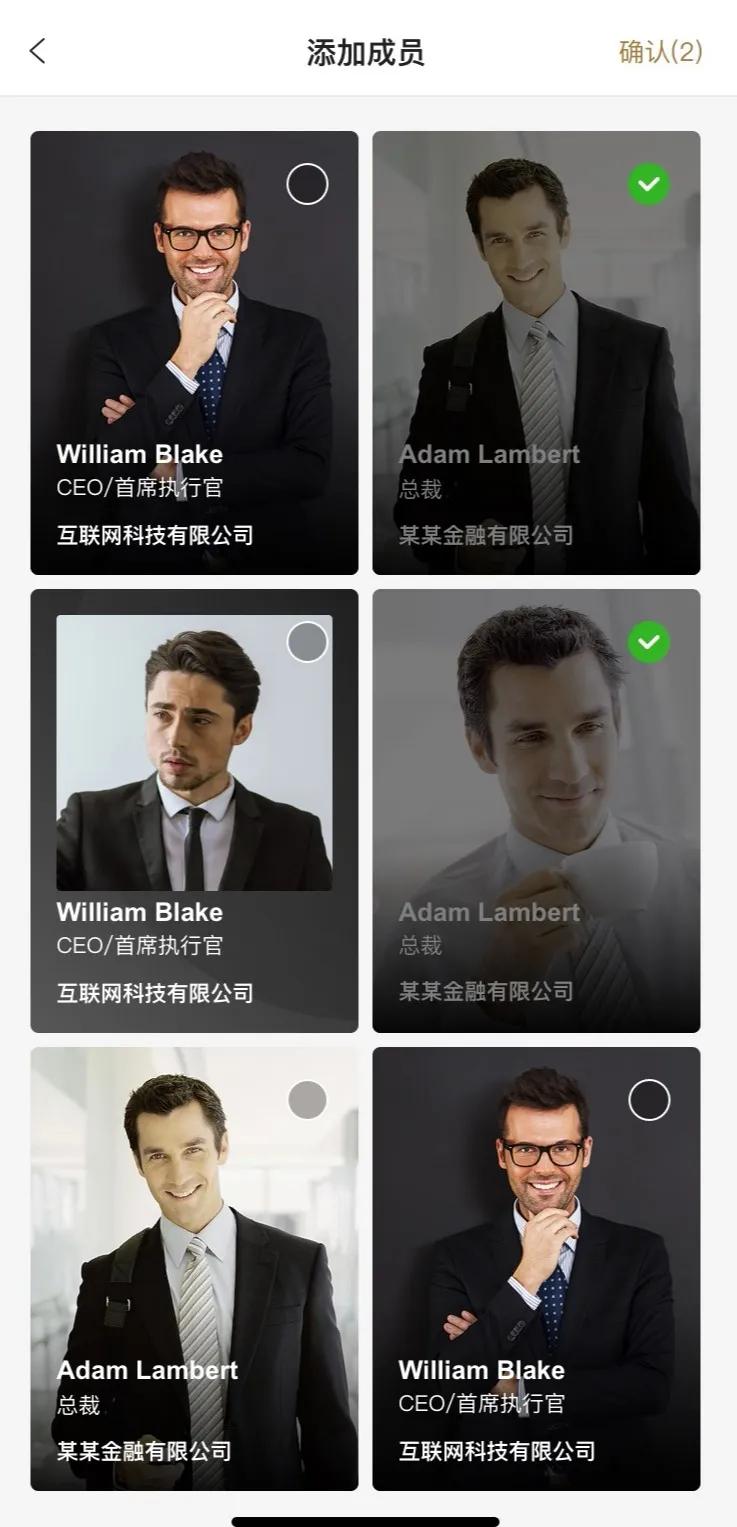
Task: Select William Blake without glasses
Action: click(307, 642)
